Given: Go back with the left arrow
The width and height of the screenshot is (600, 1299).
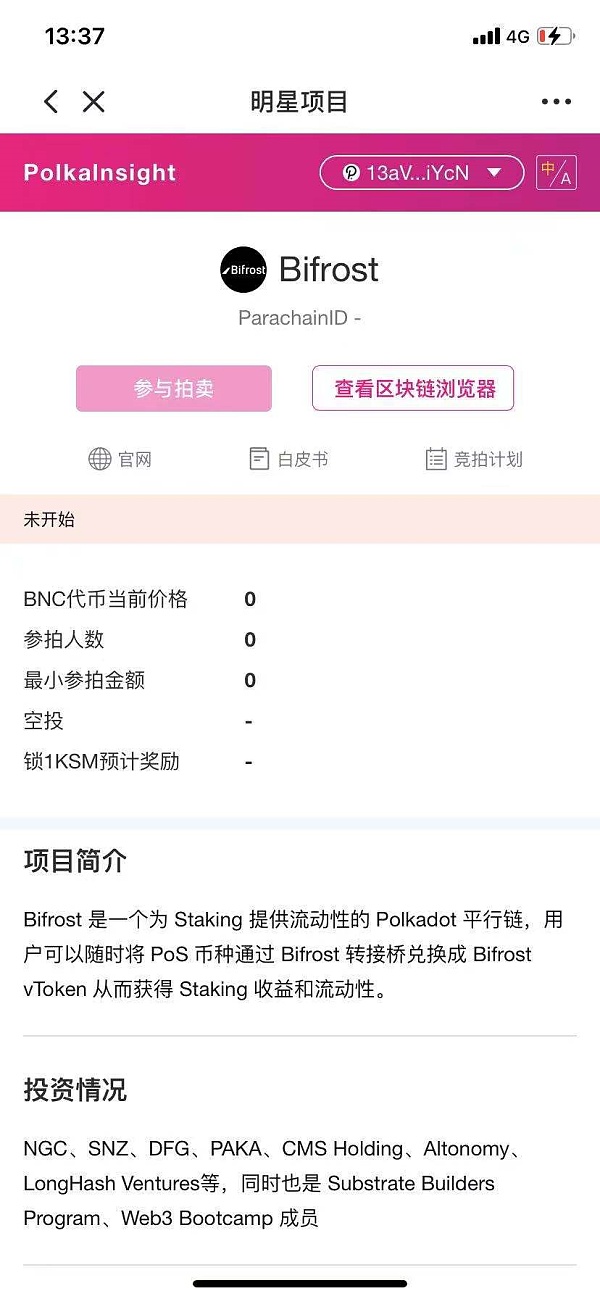Looking at the screenshot, I should (51, 101).
